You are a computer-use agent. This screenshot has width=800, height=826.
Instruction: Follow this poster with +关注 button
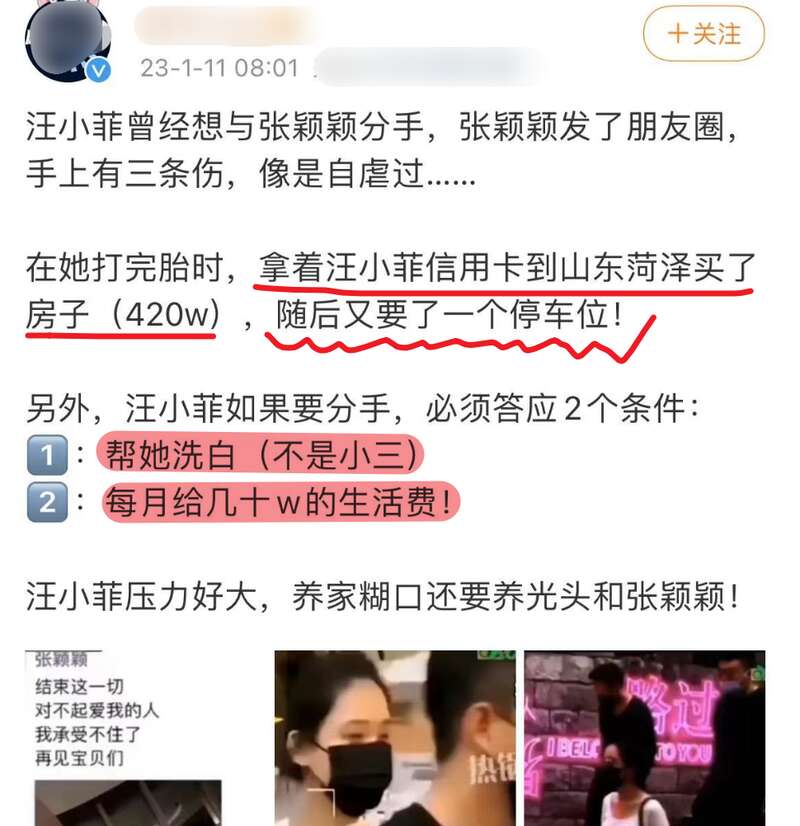pos(703,34)
